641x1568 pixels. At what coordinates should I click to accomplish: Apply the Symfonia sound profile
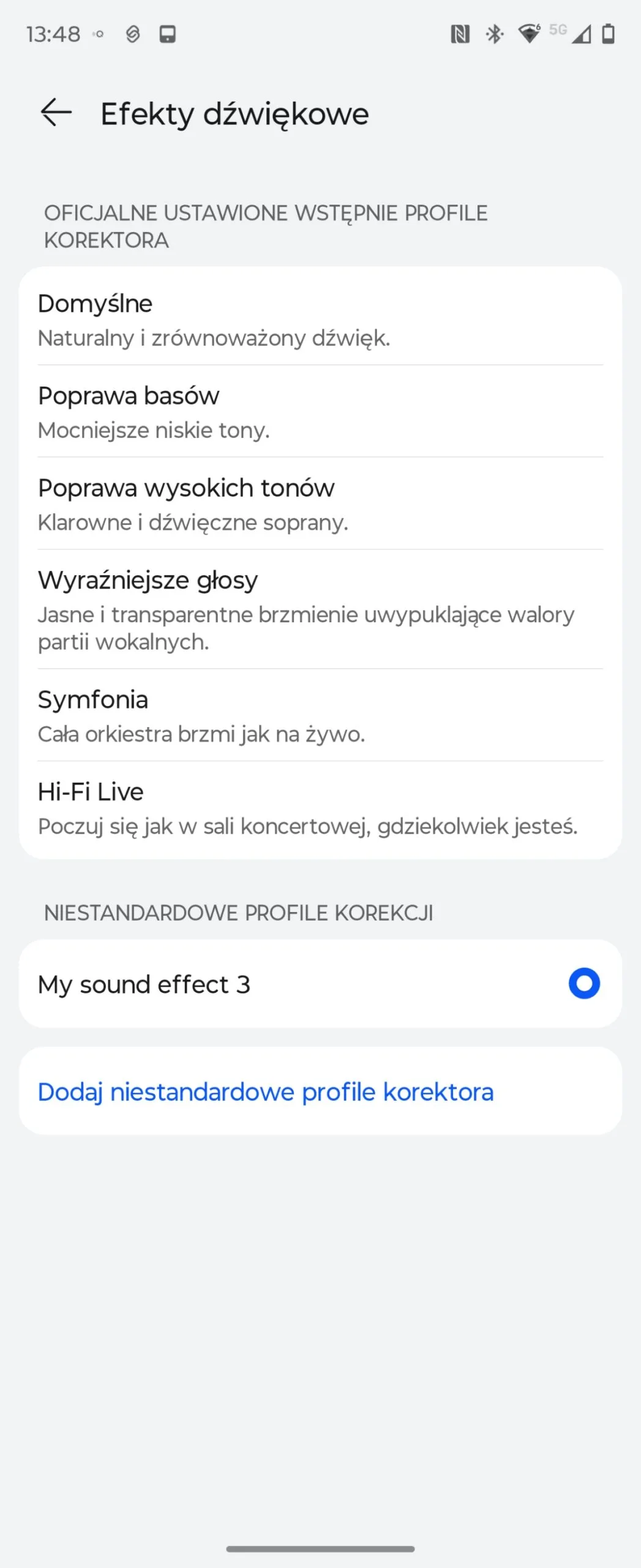[x=320, y=715]
